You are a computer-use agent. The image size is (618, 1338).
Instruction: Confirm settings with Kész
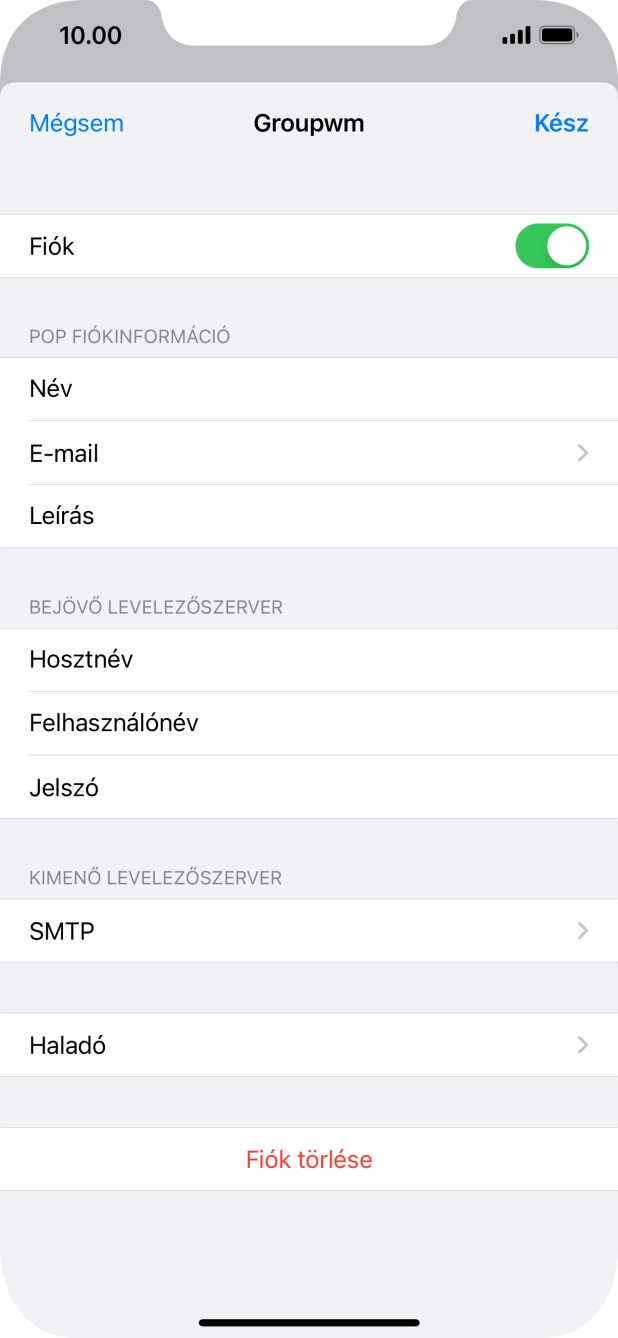point(561,123)
